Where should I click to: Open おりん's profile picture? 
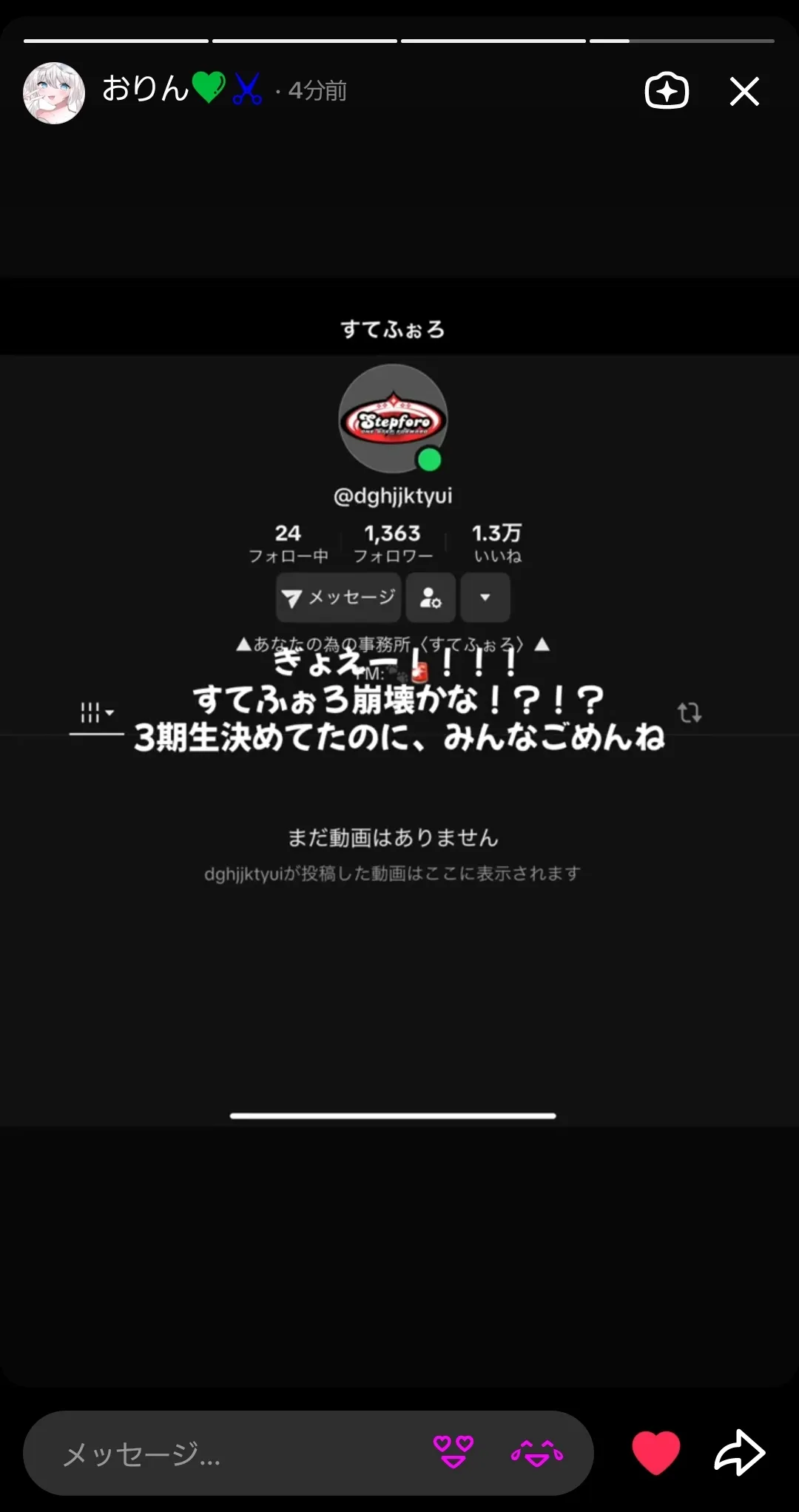point(54,92)
